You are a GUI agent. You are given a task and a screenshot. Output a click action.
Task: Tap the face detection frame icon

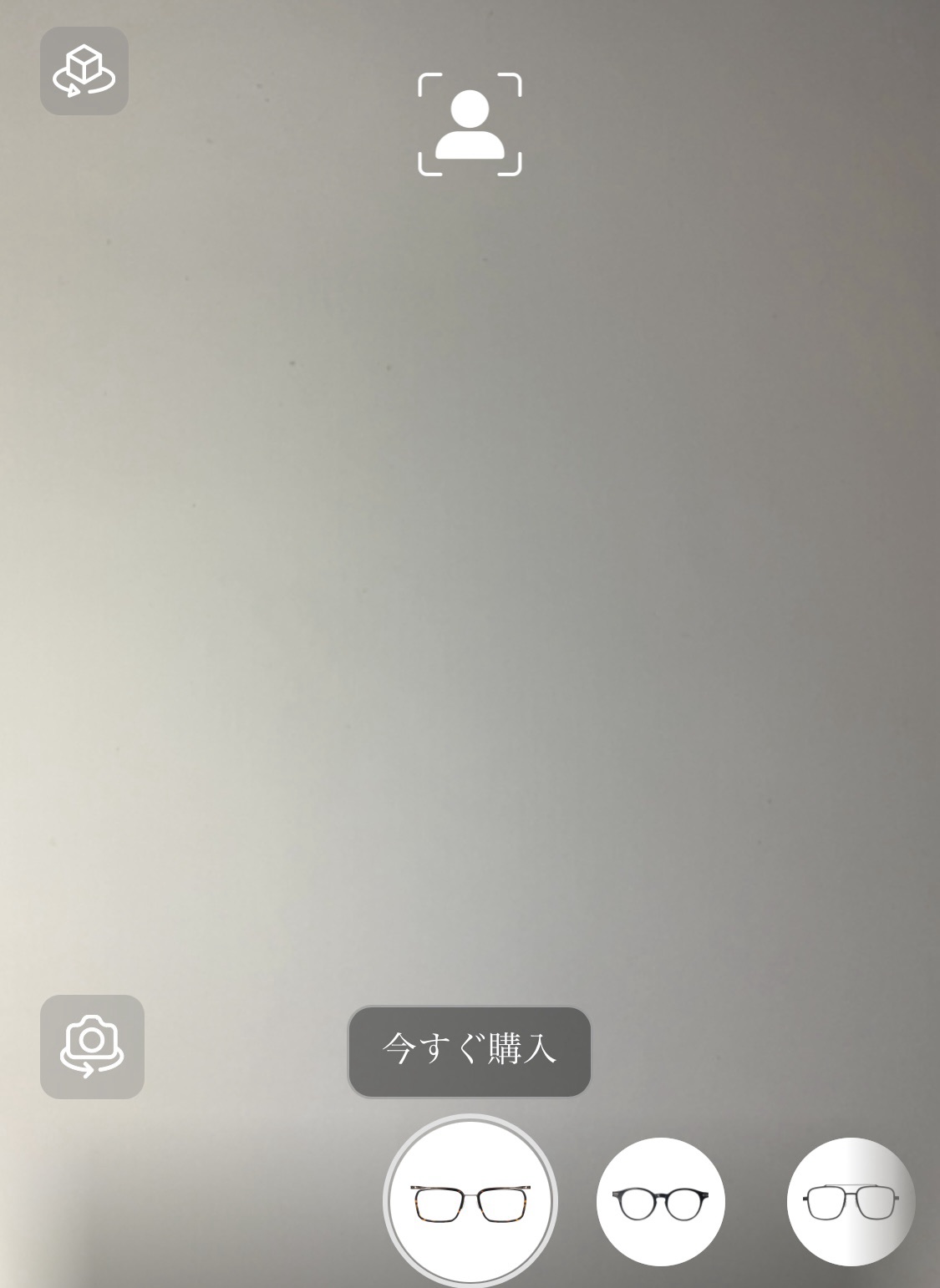(x=470, y=124)
